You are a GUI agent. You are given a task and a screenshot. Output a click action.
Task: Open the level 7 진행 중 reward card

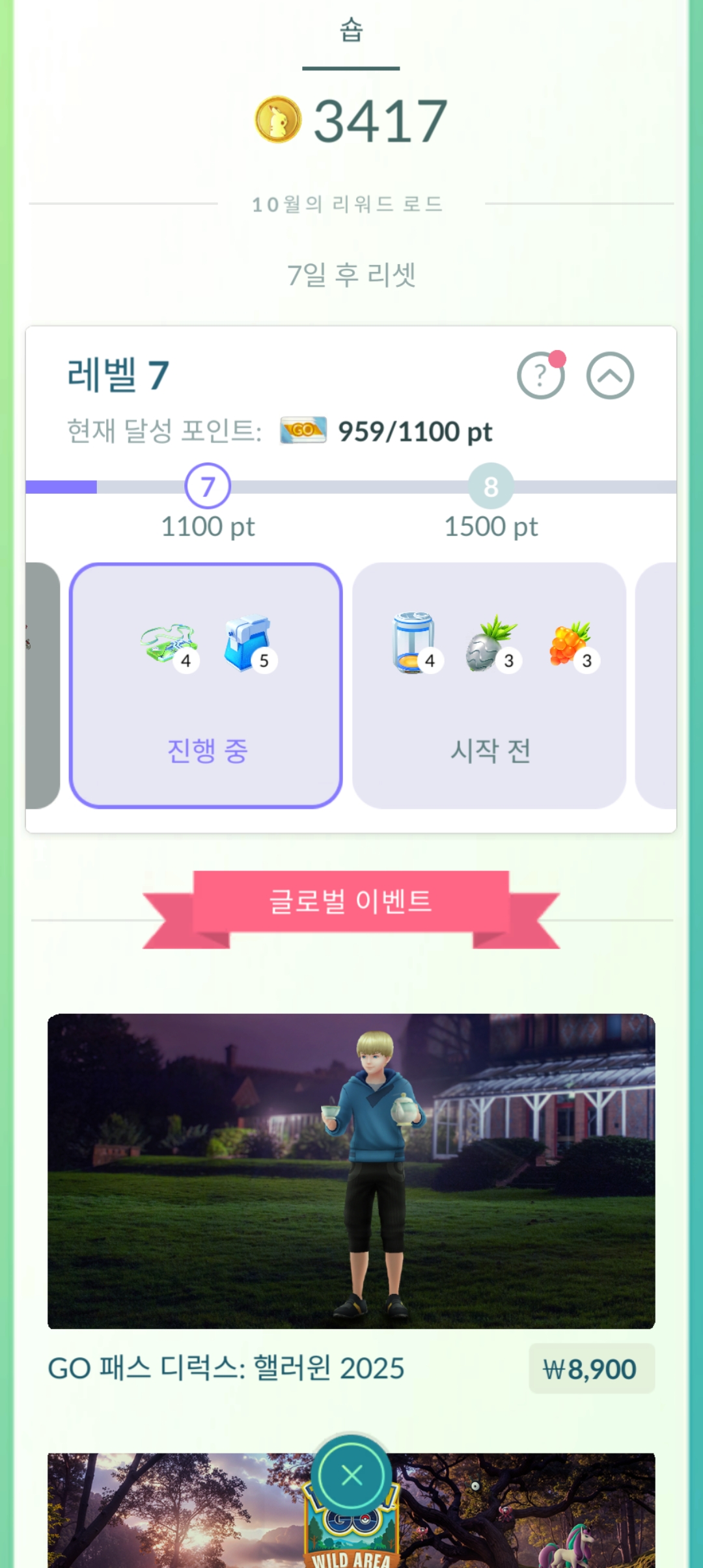(x=206, y=686)
